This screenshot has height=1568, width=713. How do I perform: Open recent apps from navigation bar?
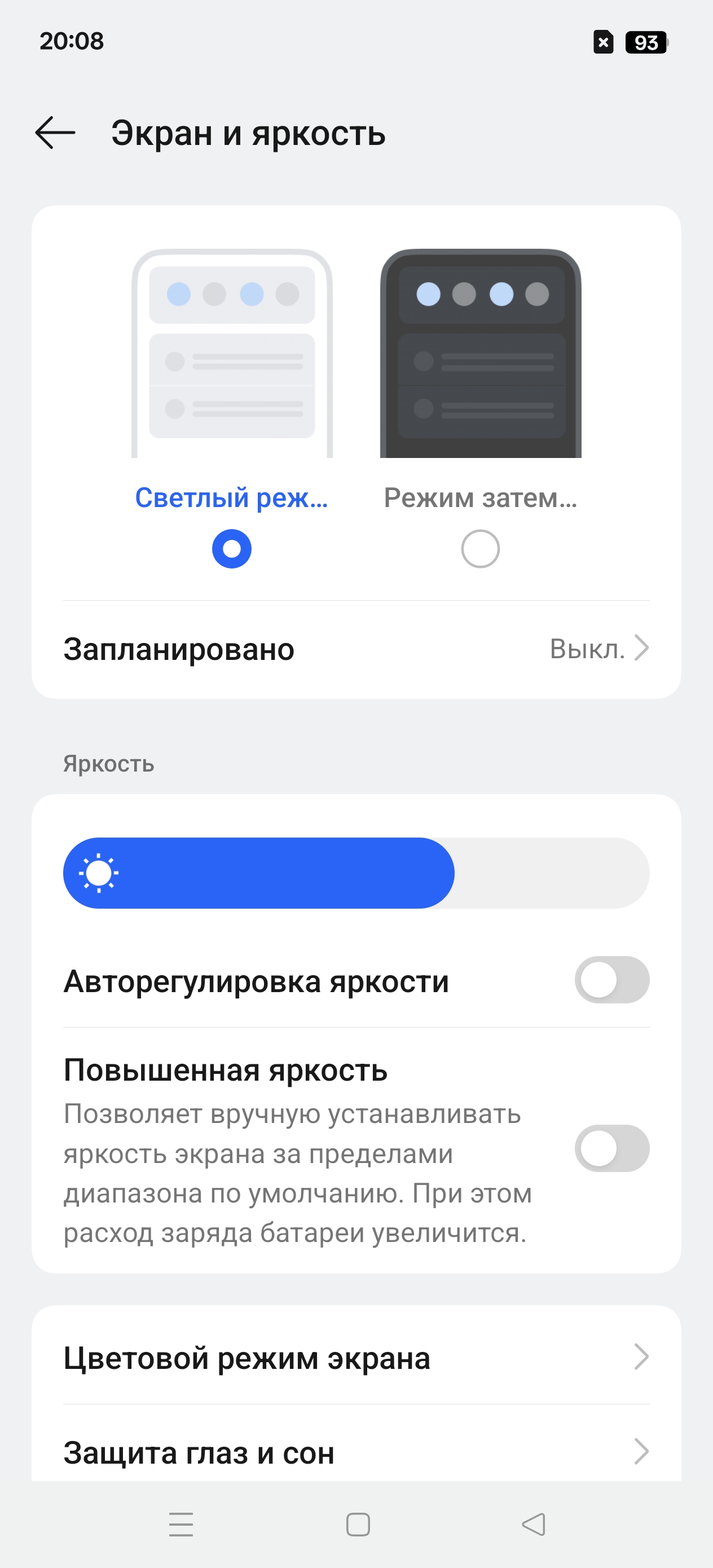(x=181, y=1524)
